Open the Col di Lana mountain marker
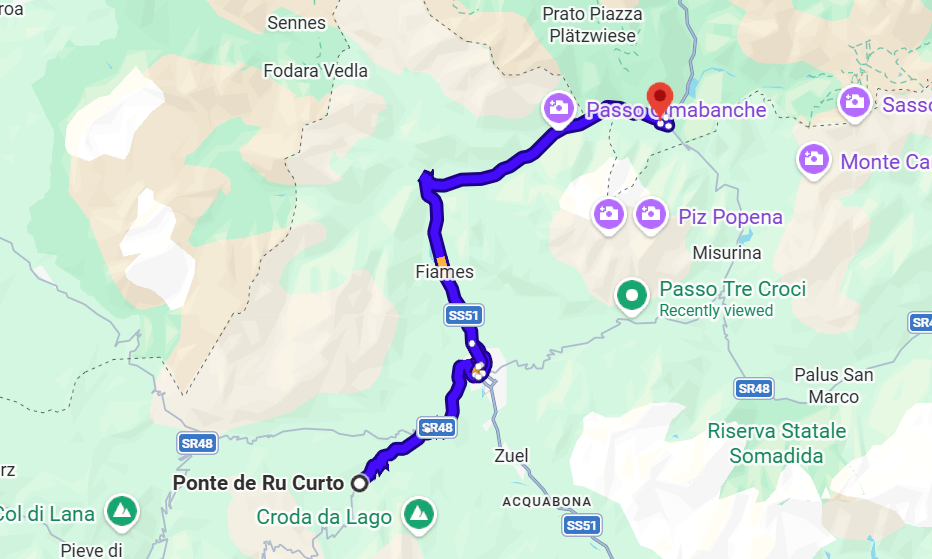 [122, 511]
